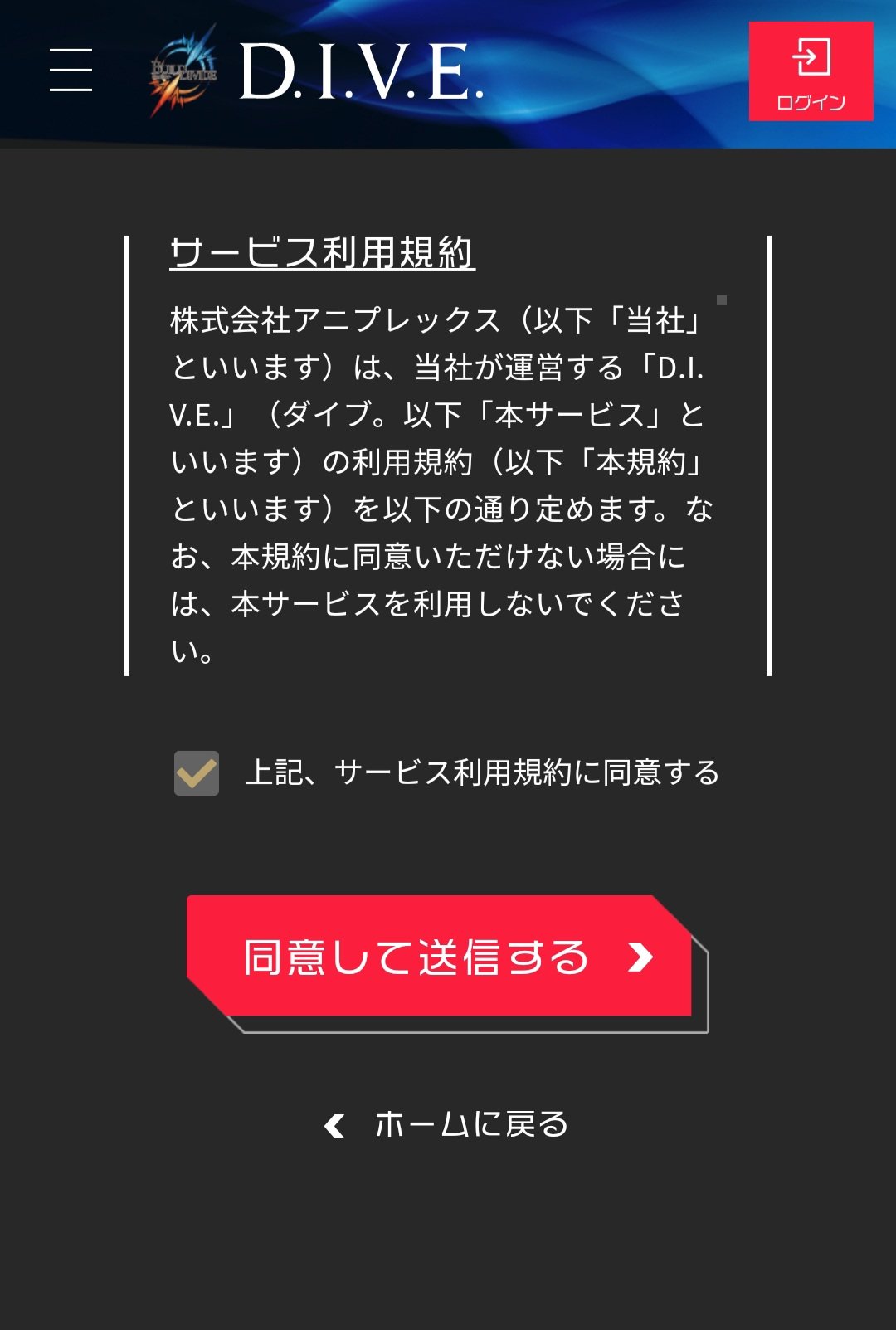Viewport: 896px width, 1330px height.
Task: Go back via ホームに戻る link
Action: (x=448, y=1125)
